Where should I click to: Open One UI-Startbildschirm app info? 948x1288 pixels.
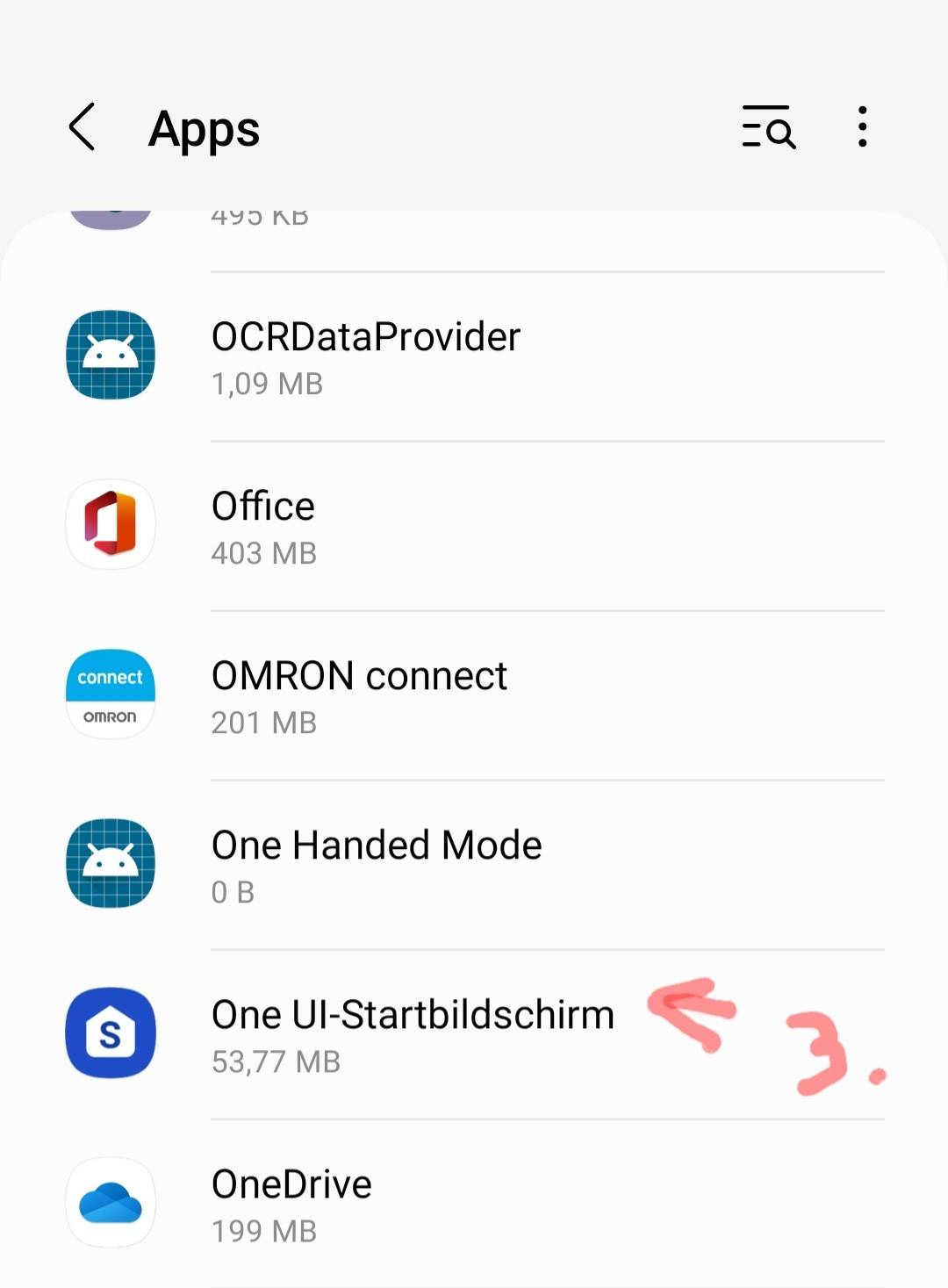[x=413, y=1034]
